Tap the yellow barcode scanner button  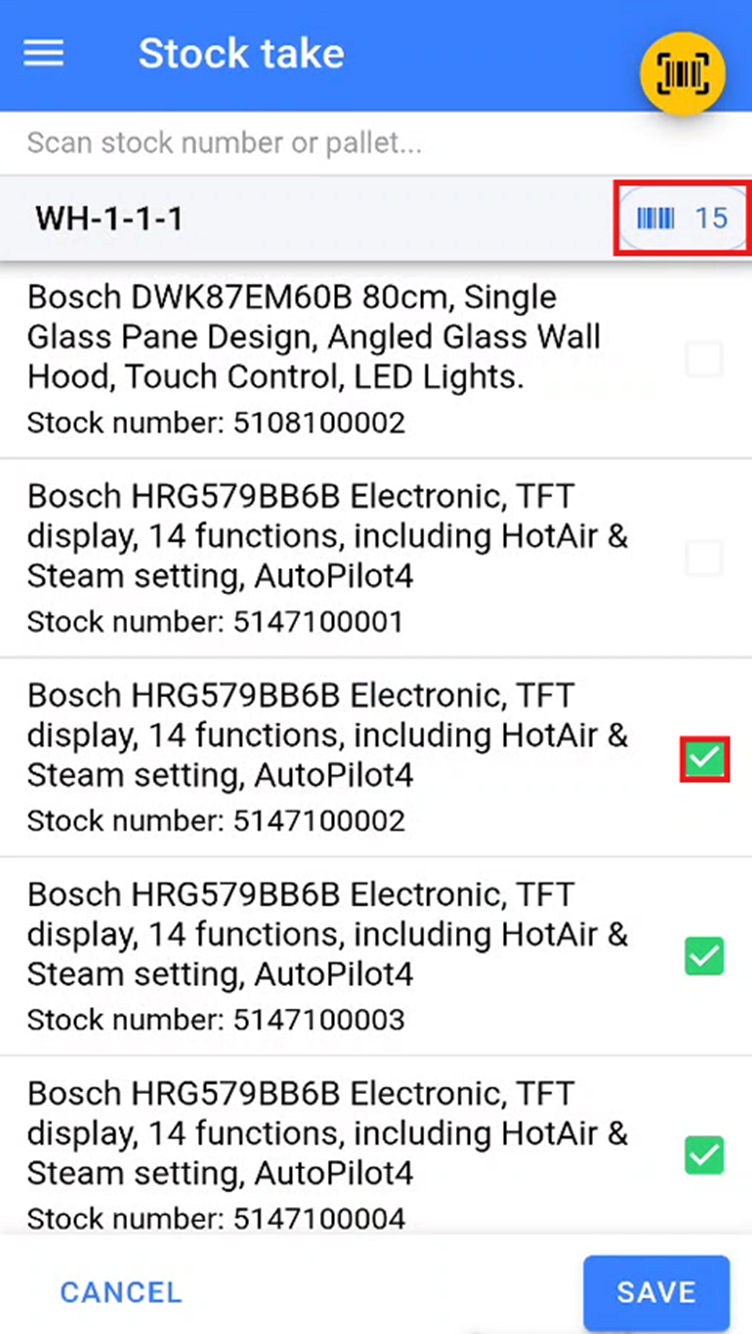click(x=682, y=73)
